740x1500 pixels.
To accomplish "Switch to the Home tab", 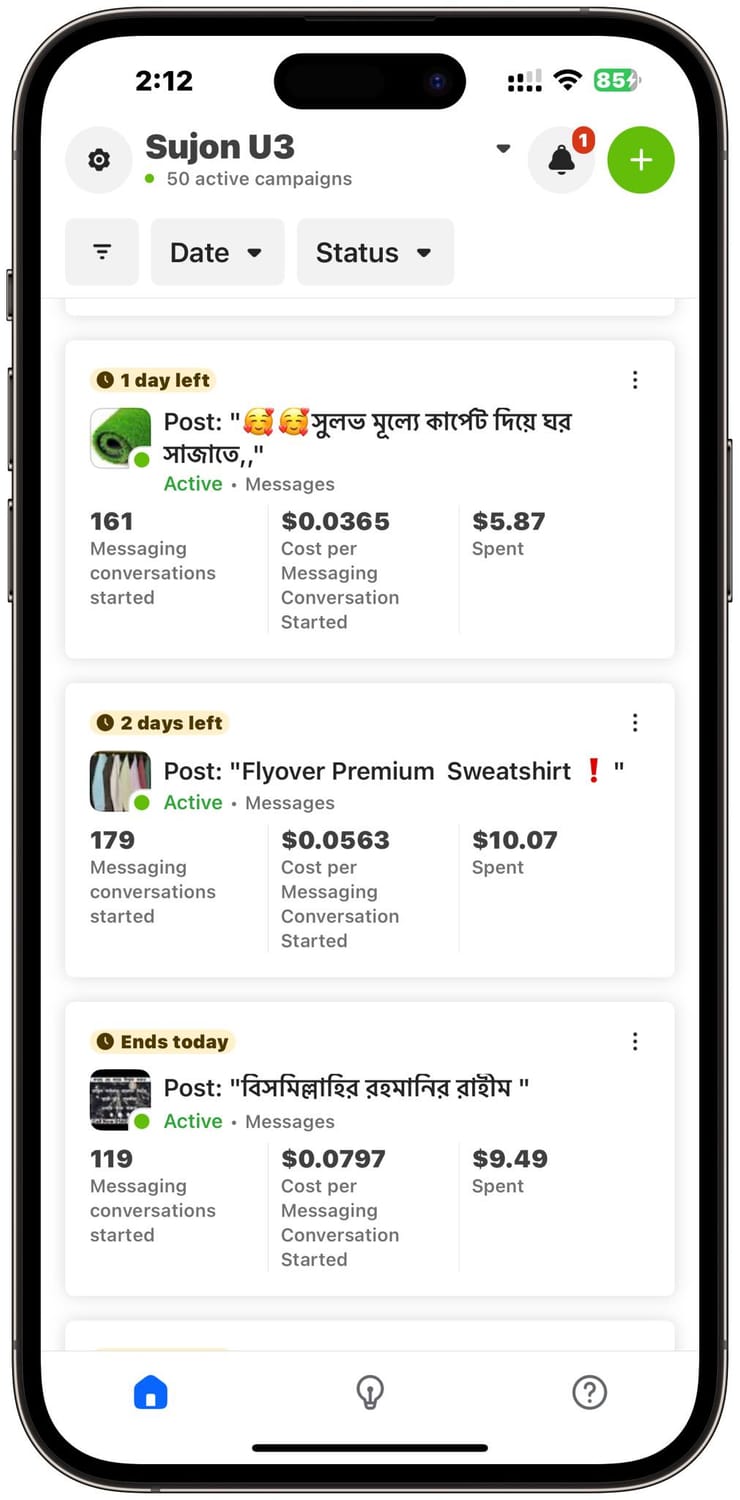I will click(151, 1392).
